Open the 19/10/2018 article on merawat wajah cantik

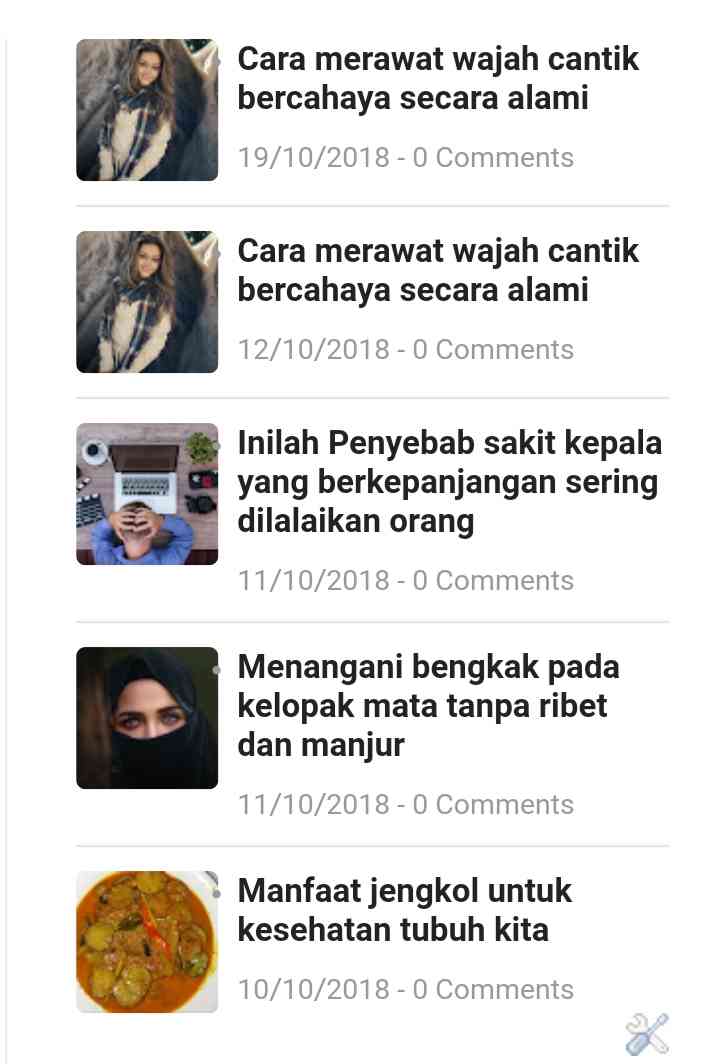click(438, 78)
